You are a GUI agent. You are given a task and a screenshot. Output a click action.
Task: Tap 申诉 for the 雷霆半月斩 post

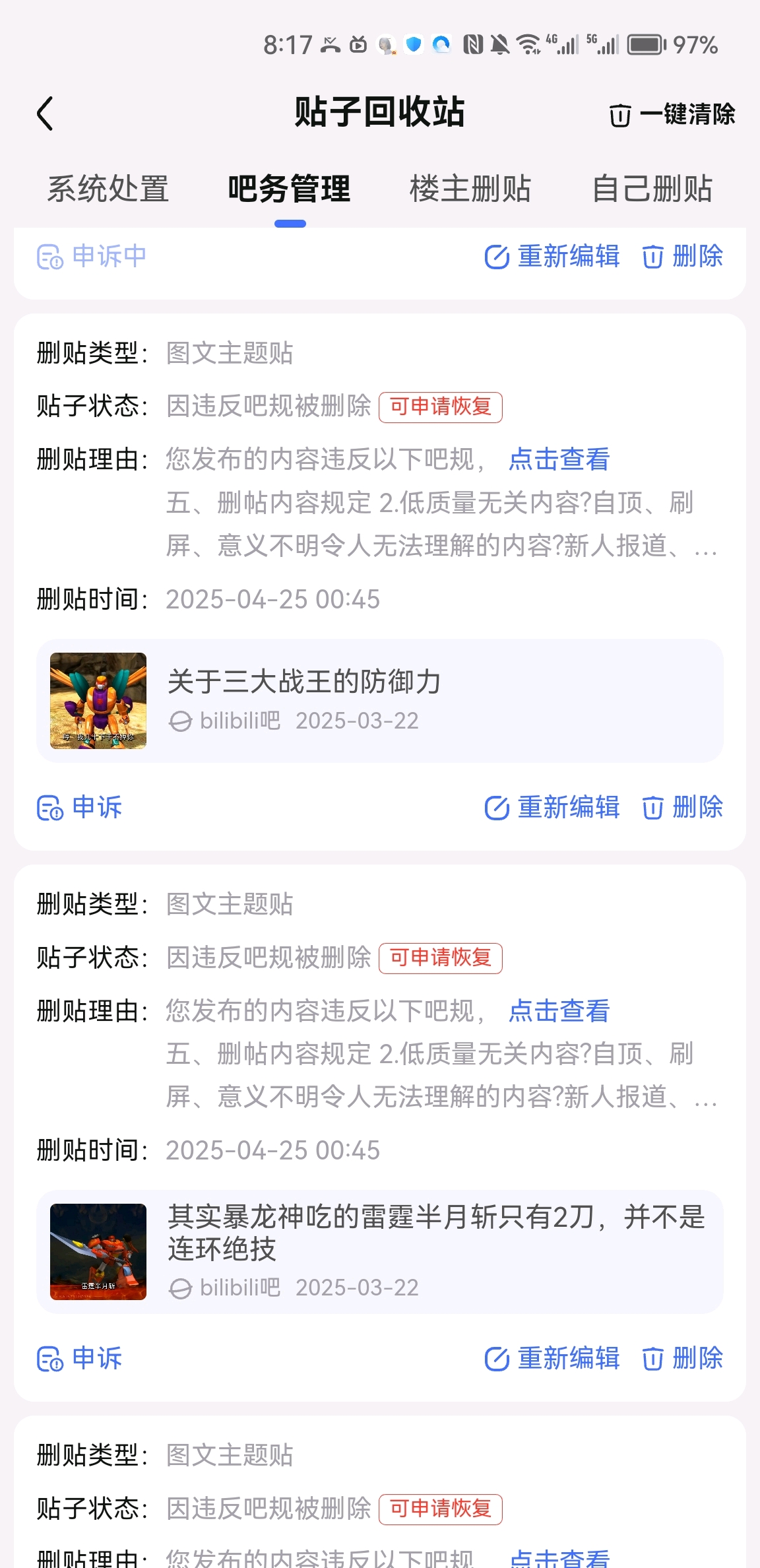[80, 1358]
